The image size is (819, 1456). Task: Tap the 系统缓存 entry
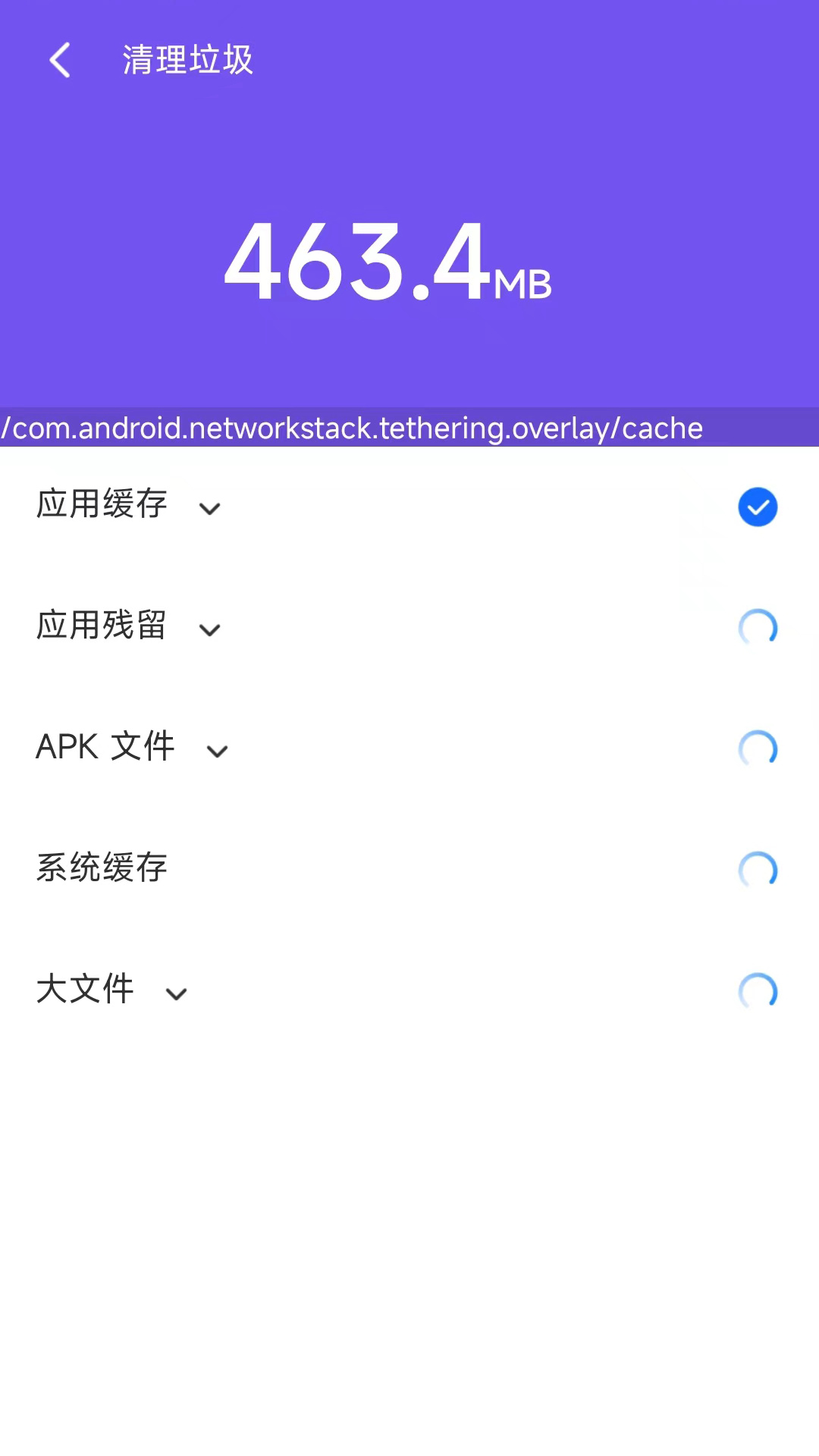click(x=102, y=869)
